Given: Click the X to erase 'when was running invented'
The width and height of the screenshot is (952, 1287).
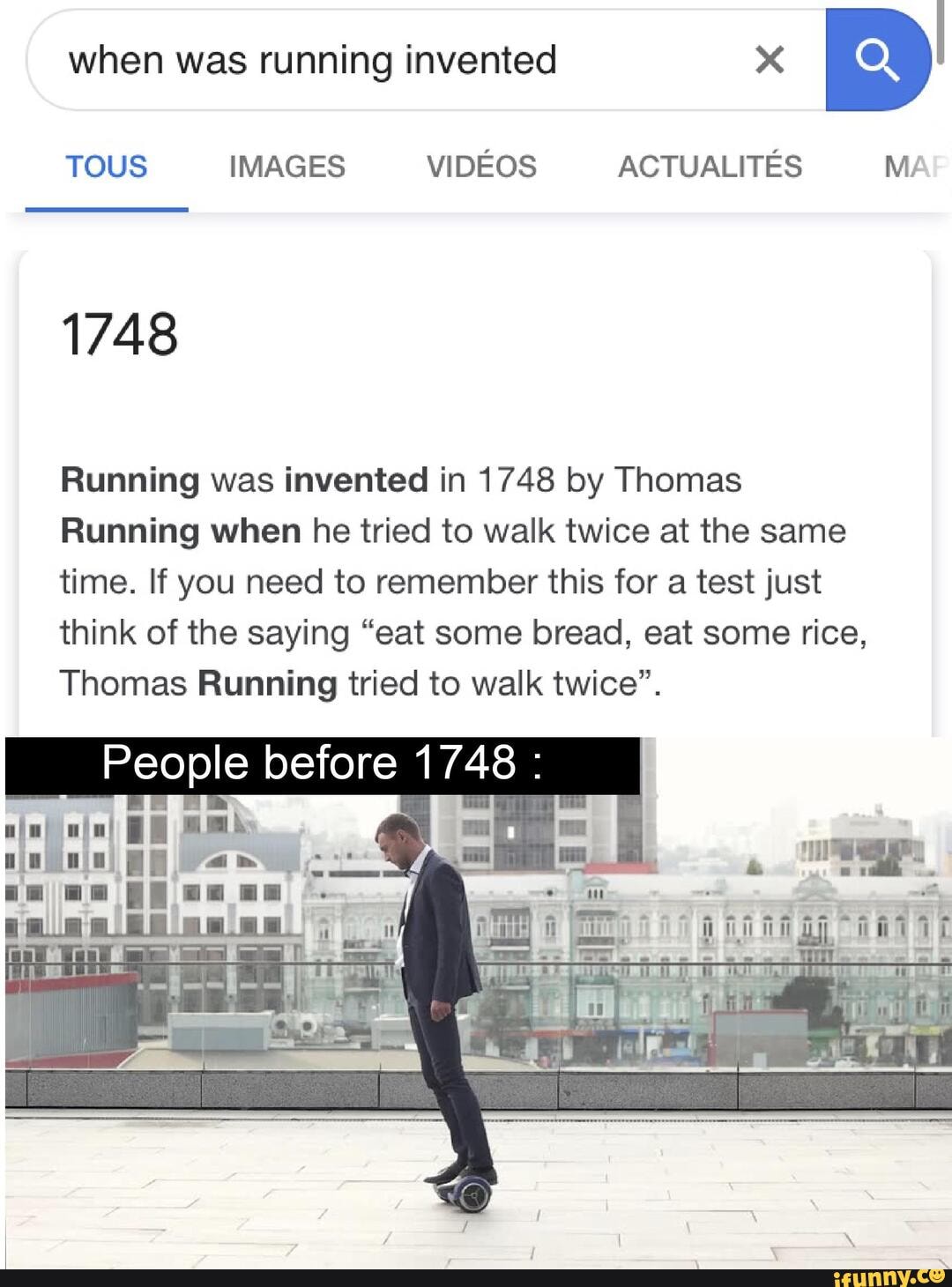Looking at the screenshot, I should 769,59.
